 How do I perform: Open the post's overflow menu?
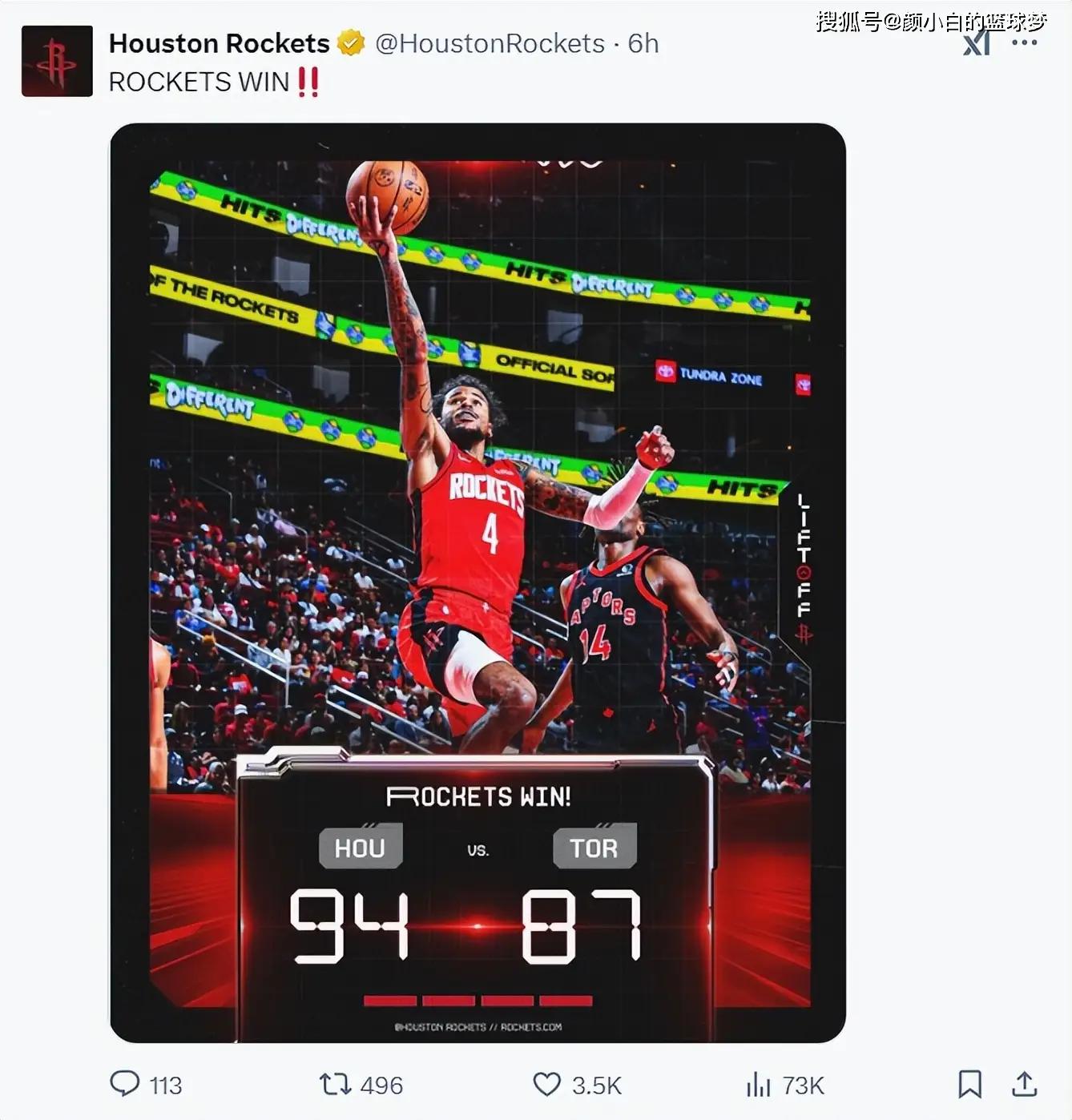(x=1025, y=42)
